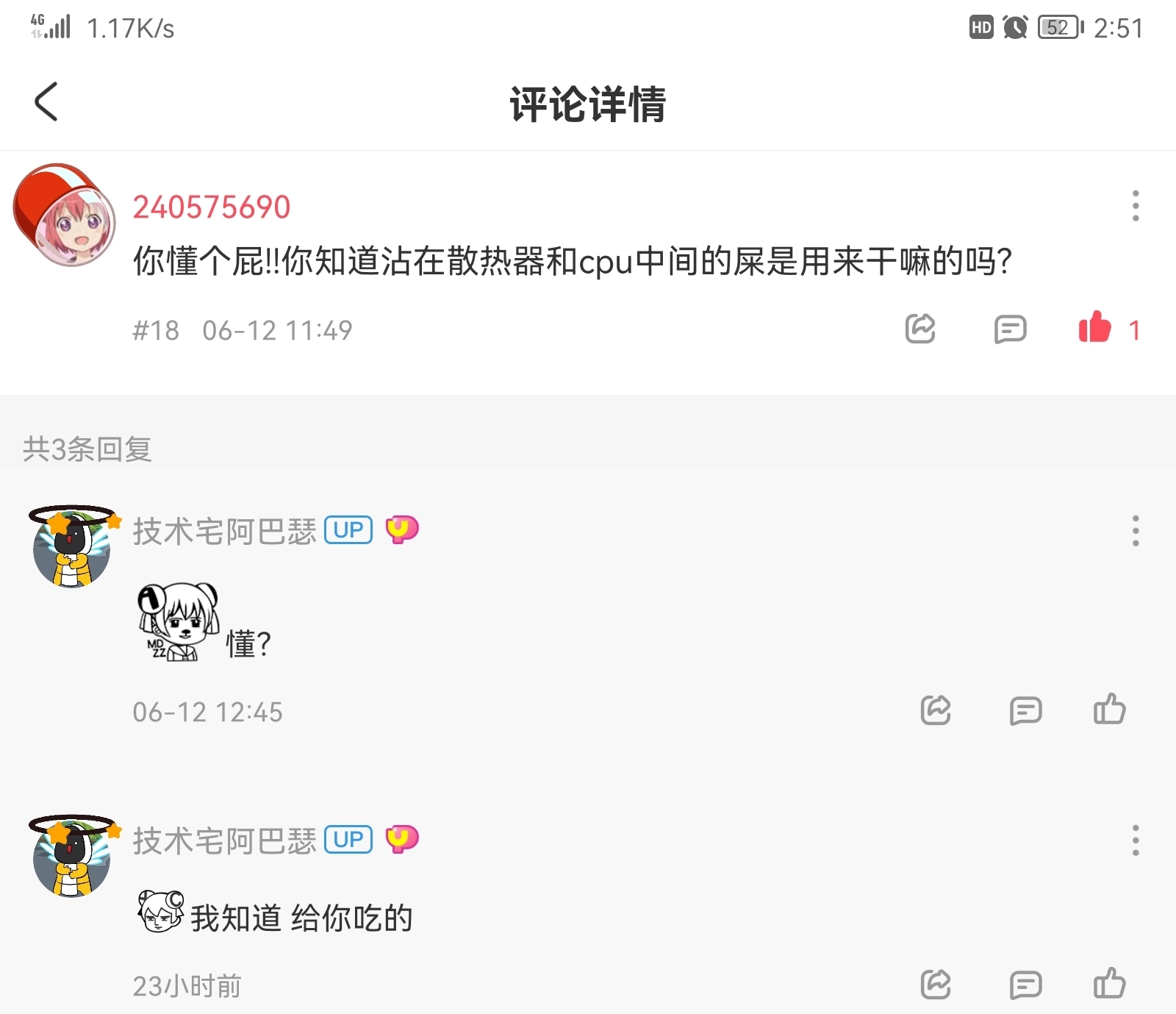Open 技术宅阿巴瑟's avatar on the 懂? reply

pos(72,547)
